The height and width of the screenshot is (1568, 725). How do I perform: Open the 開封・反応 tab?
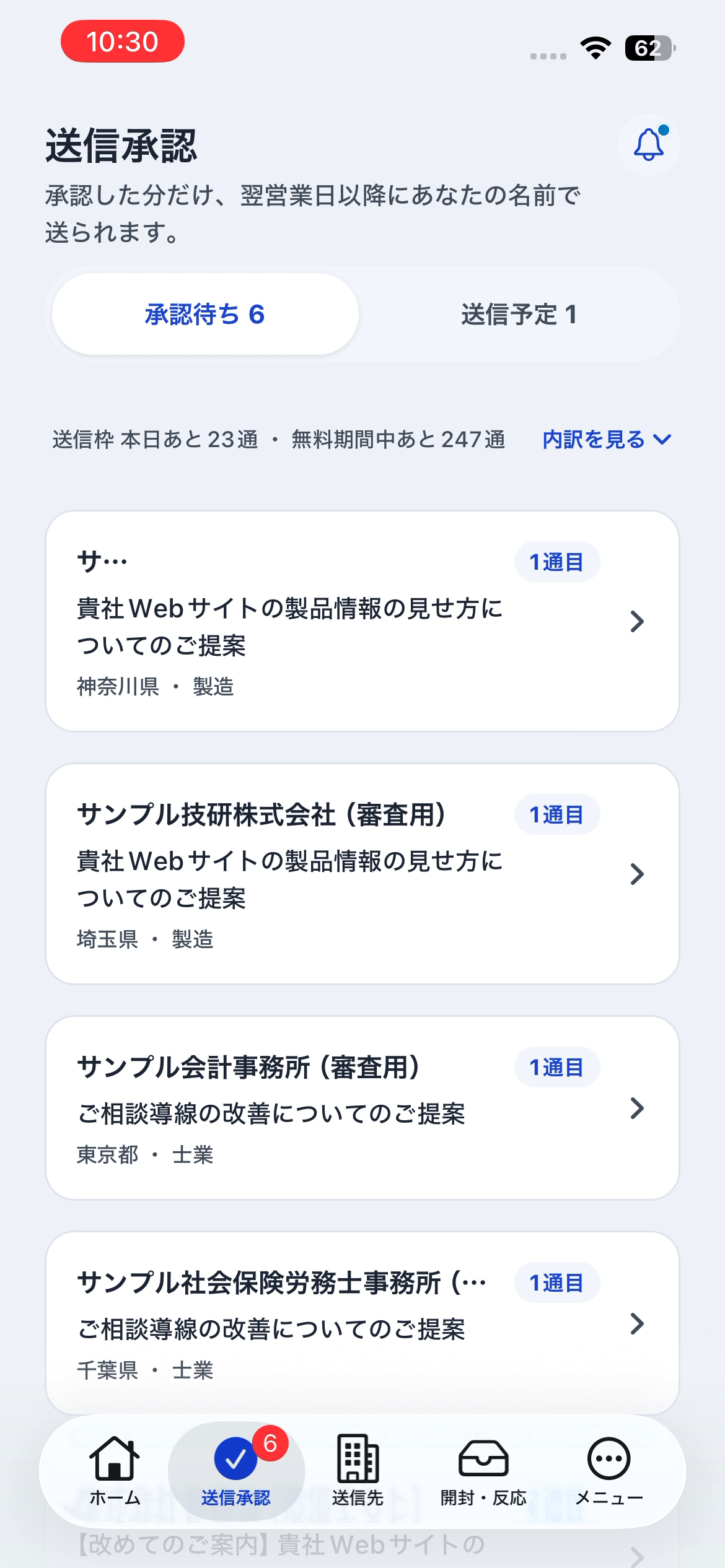[483, 1471]
